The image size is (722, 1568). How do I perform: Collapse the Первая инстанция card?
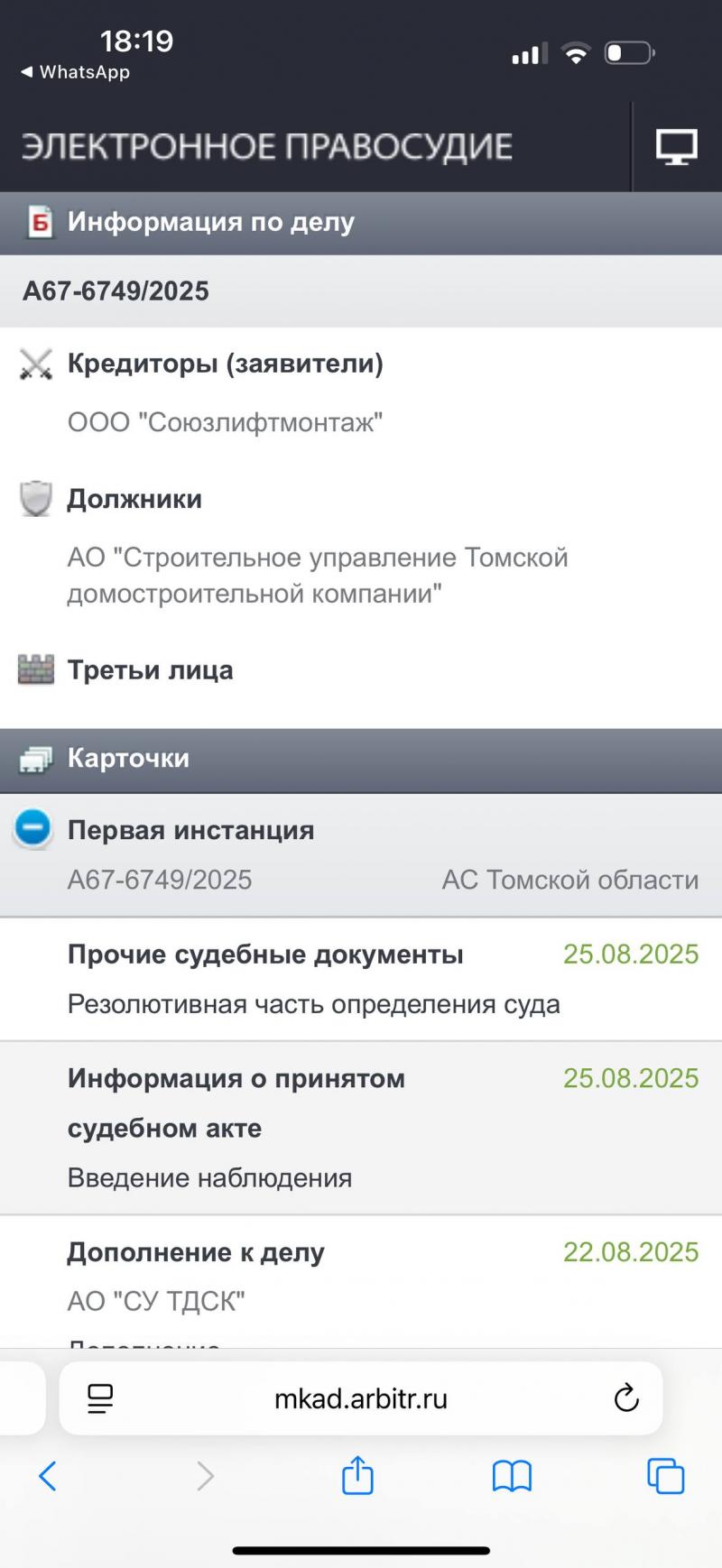pyautogui.click(x=33, y=829)
